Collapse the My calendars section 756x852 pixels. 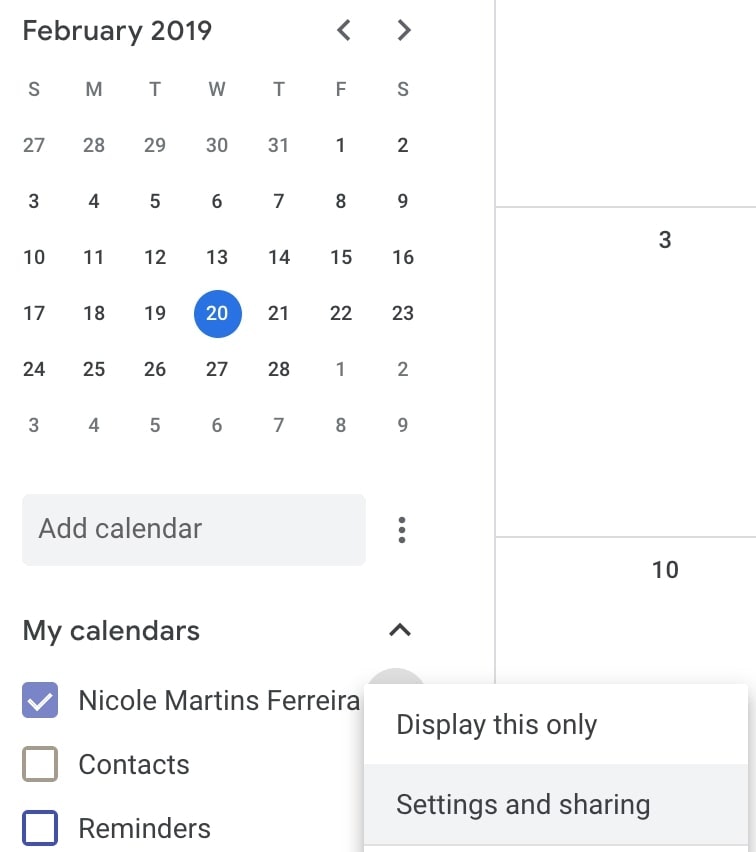click(400, 631)
